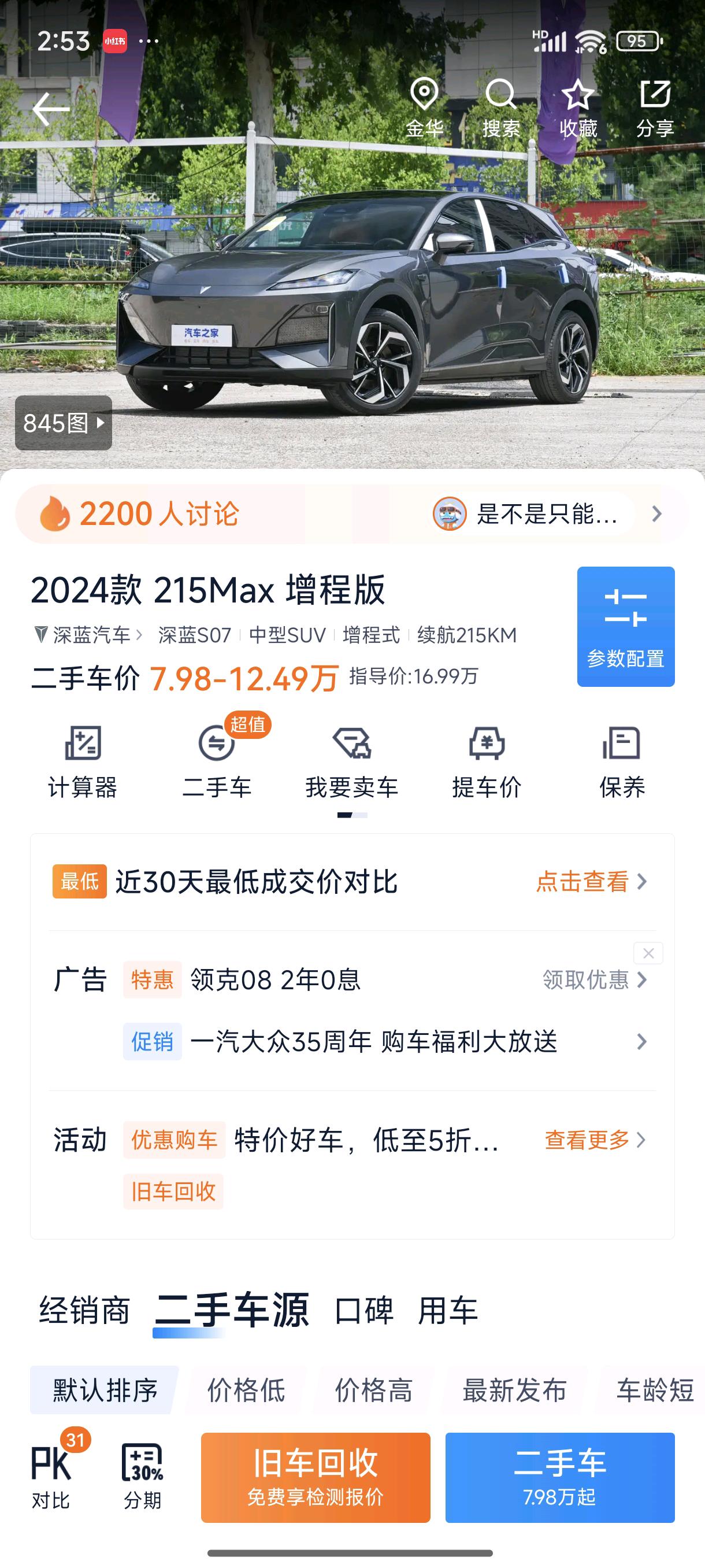This screenshot has width=705, height=1568.
Task: Dismiss the ad with the close icon
Action: click(x=648, y=953)
